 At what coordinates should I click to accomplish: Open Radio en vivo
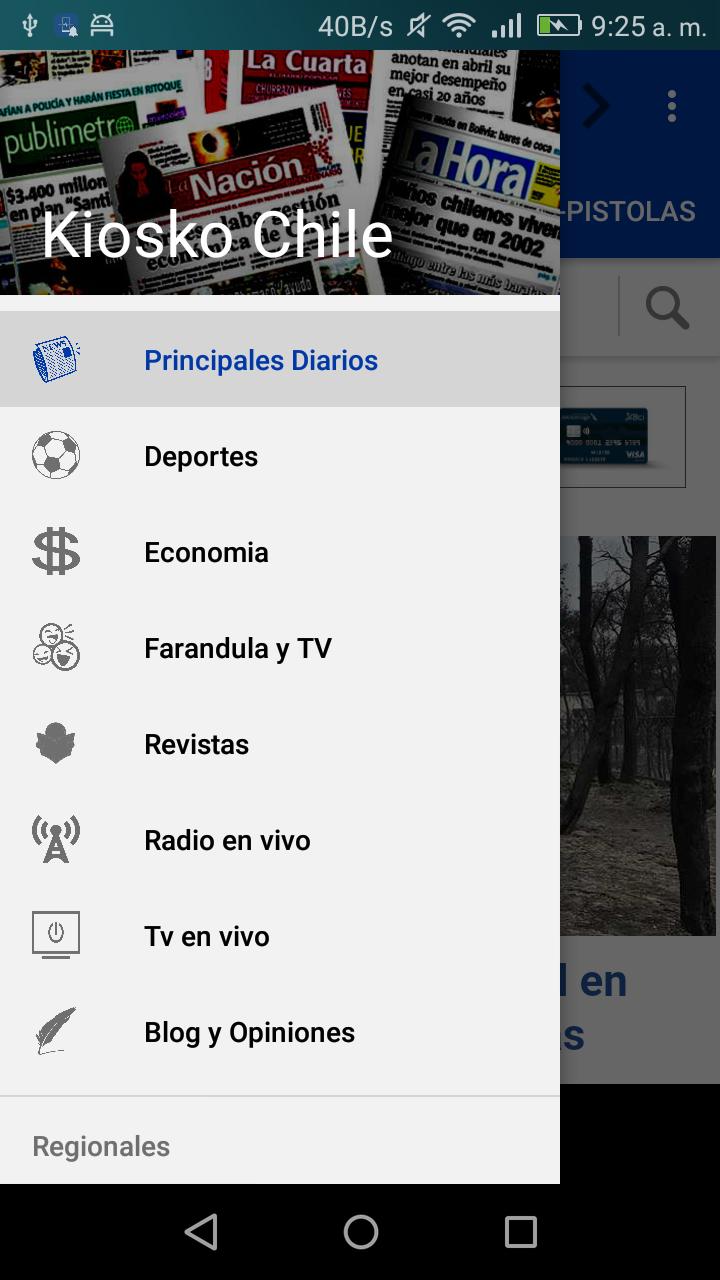227,840
